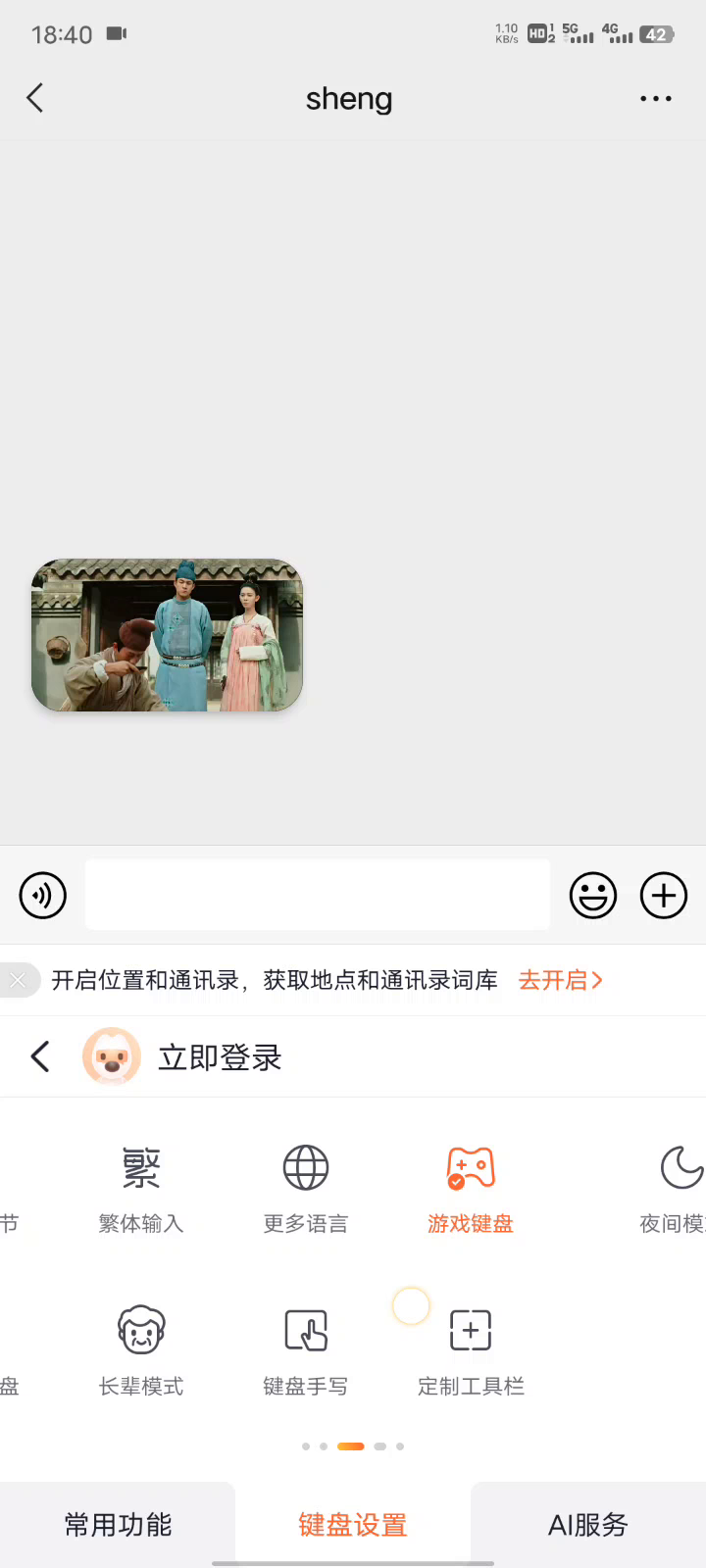Screen dimensions: 706x1568
Task: Enable 繁体输入 traditional input
Action: [x=141, y=1187]
